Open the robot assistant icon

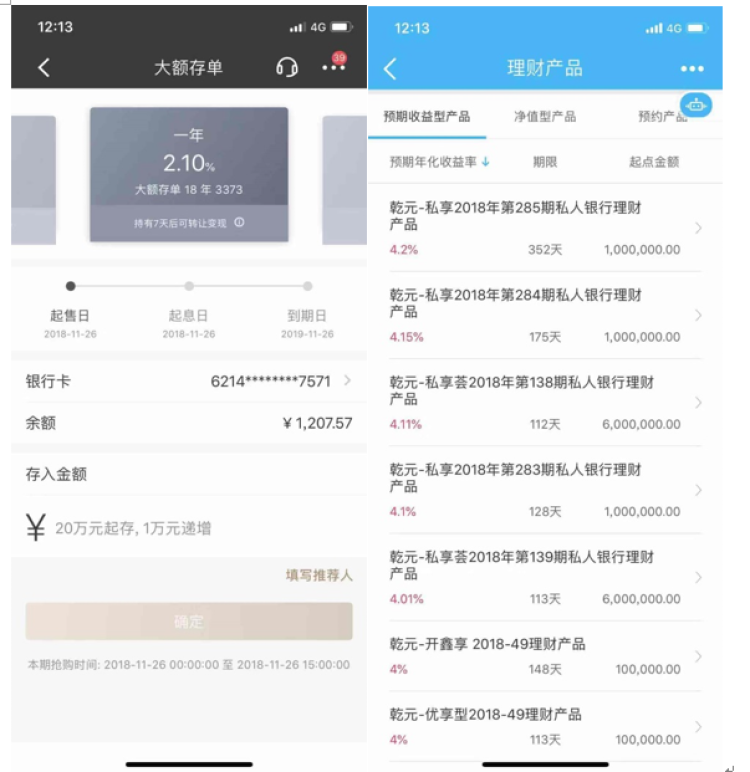pyautogui.click(x=696, y=105)
